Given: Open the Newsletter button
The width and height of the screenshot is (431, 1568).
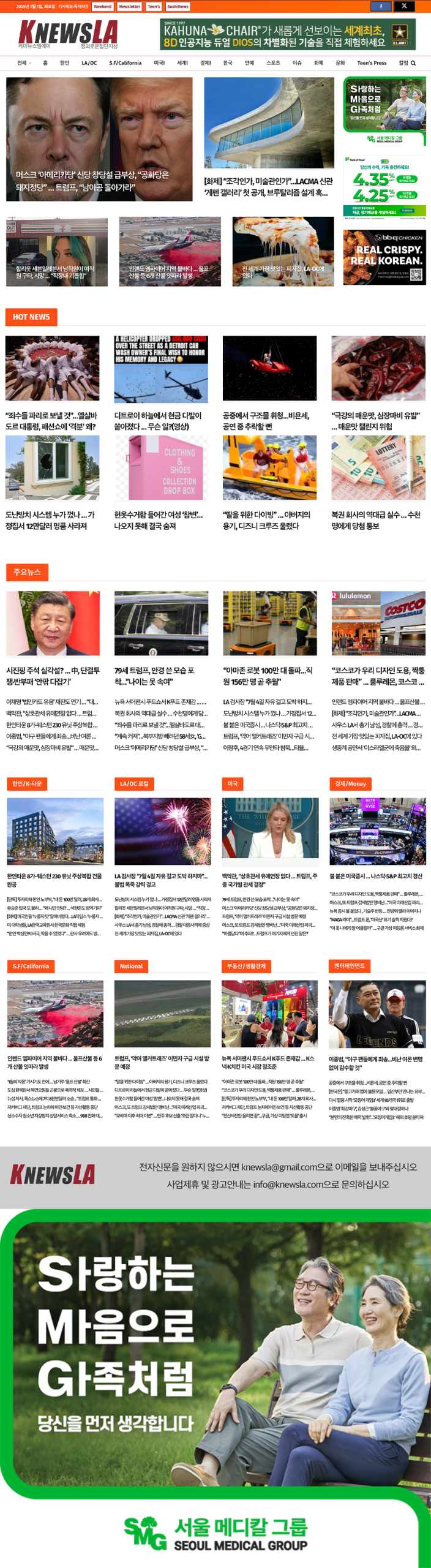Looking at the screenshot, I should (x=129, y=6).
